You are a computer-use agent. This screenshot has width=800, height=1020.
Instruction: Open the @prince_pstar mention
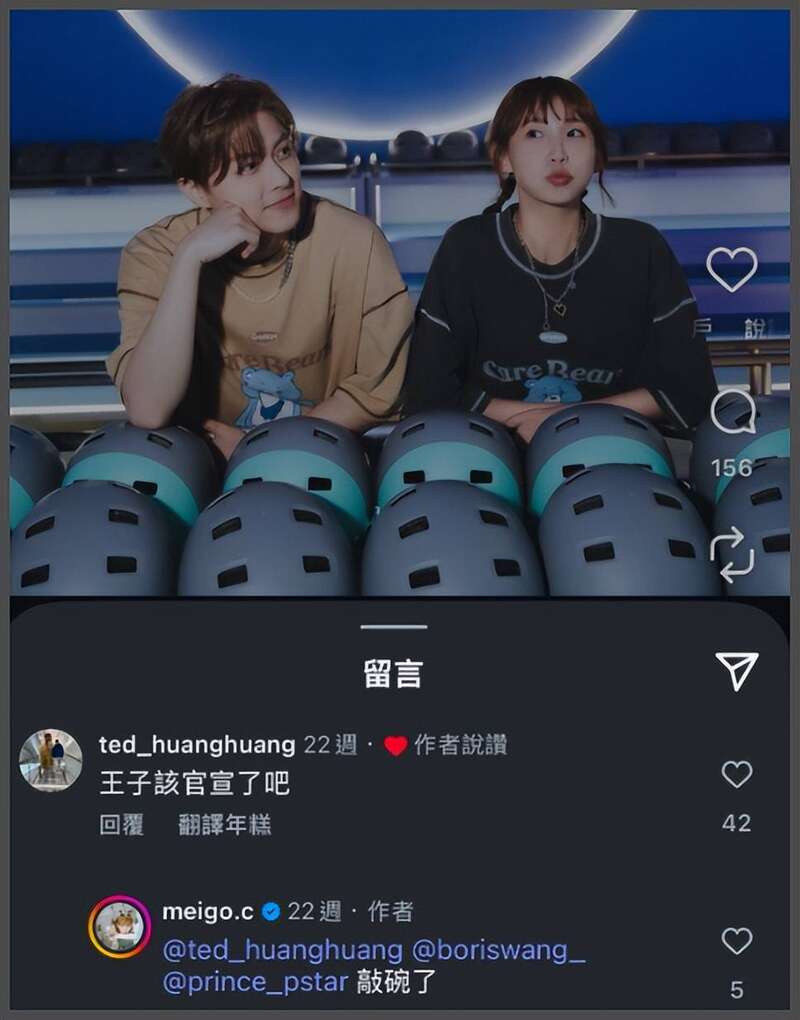[x=255, y=982]
